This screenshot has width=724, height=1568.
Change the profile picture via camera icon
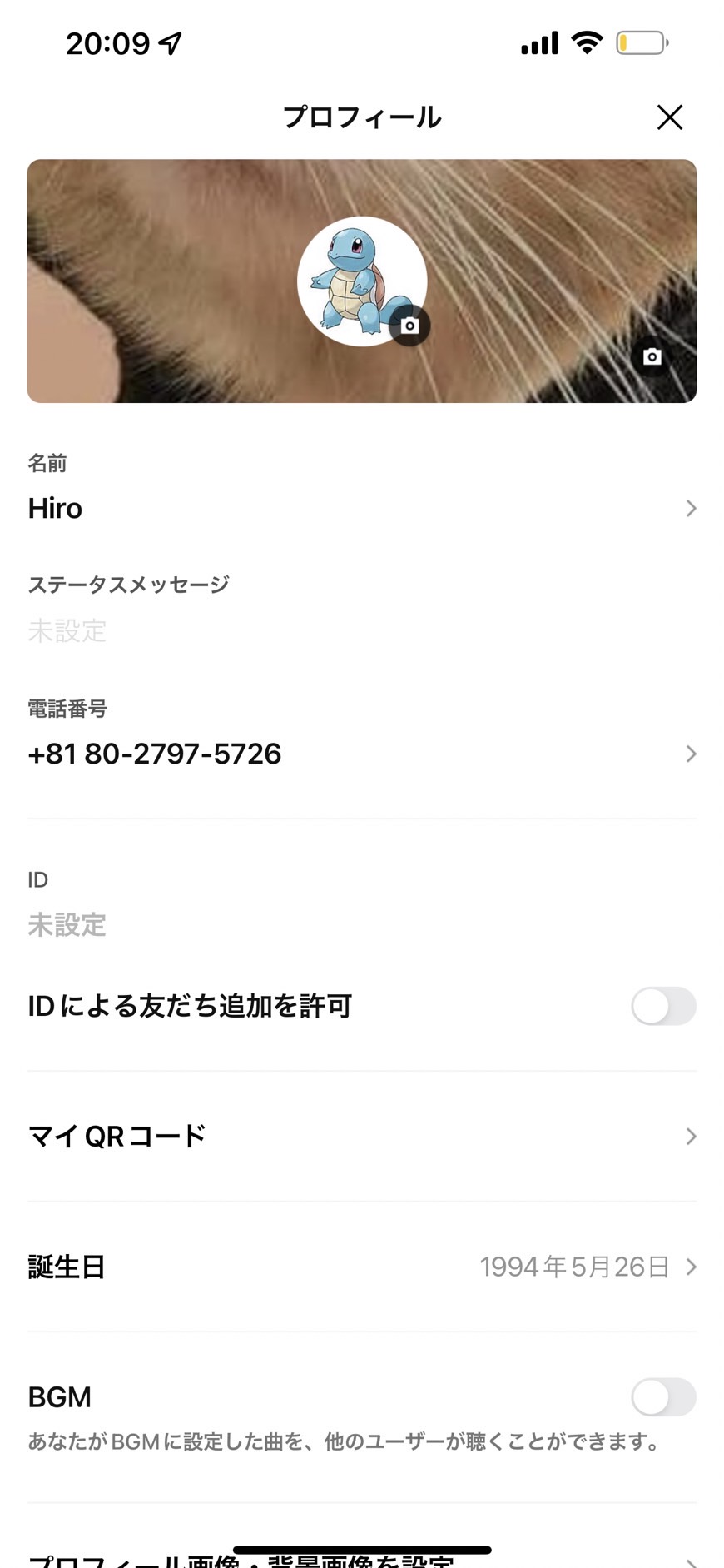coord(409,326)
